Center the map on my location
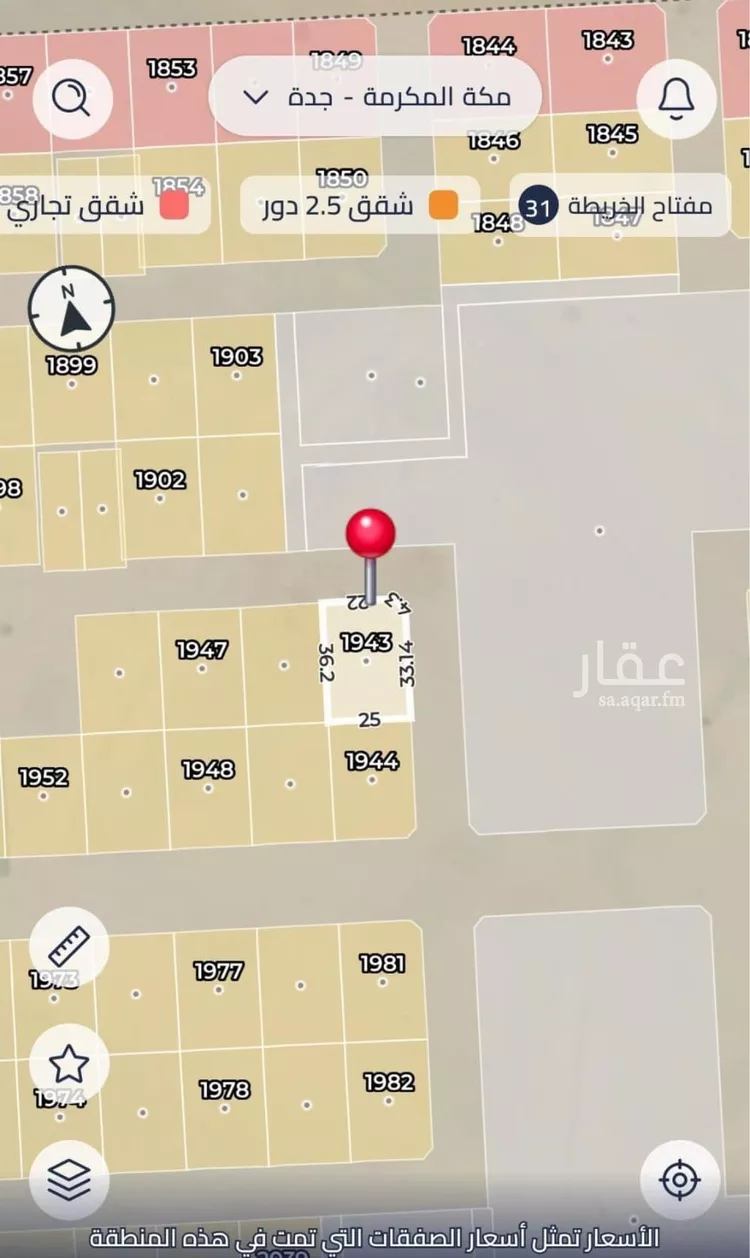Image resolution: width=750 pixels, height=1258 pixels. [x=680, y=1180]
